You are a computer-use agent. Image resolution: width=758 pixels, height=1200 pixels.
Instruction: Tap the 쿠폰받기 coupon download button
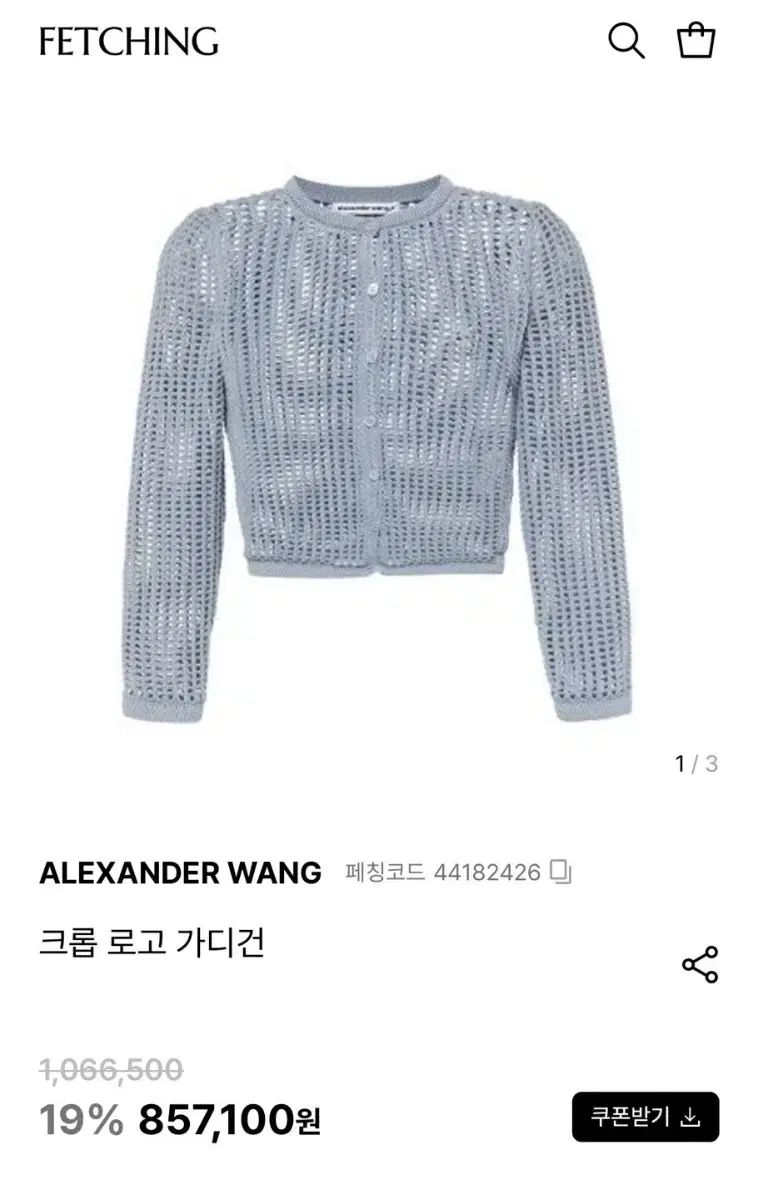point(645,1117)
